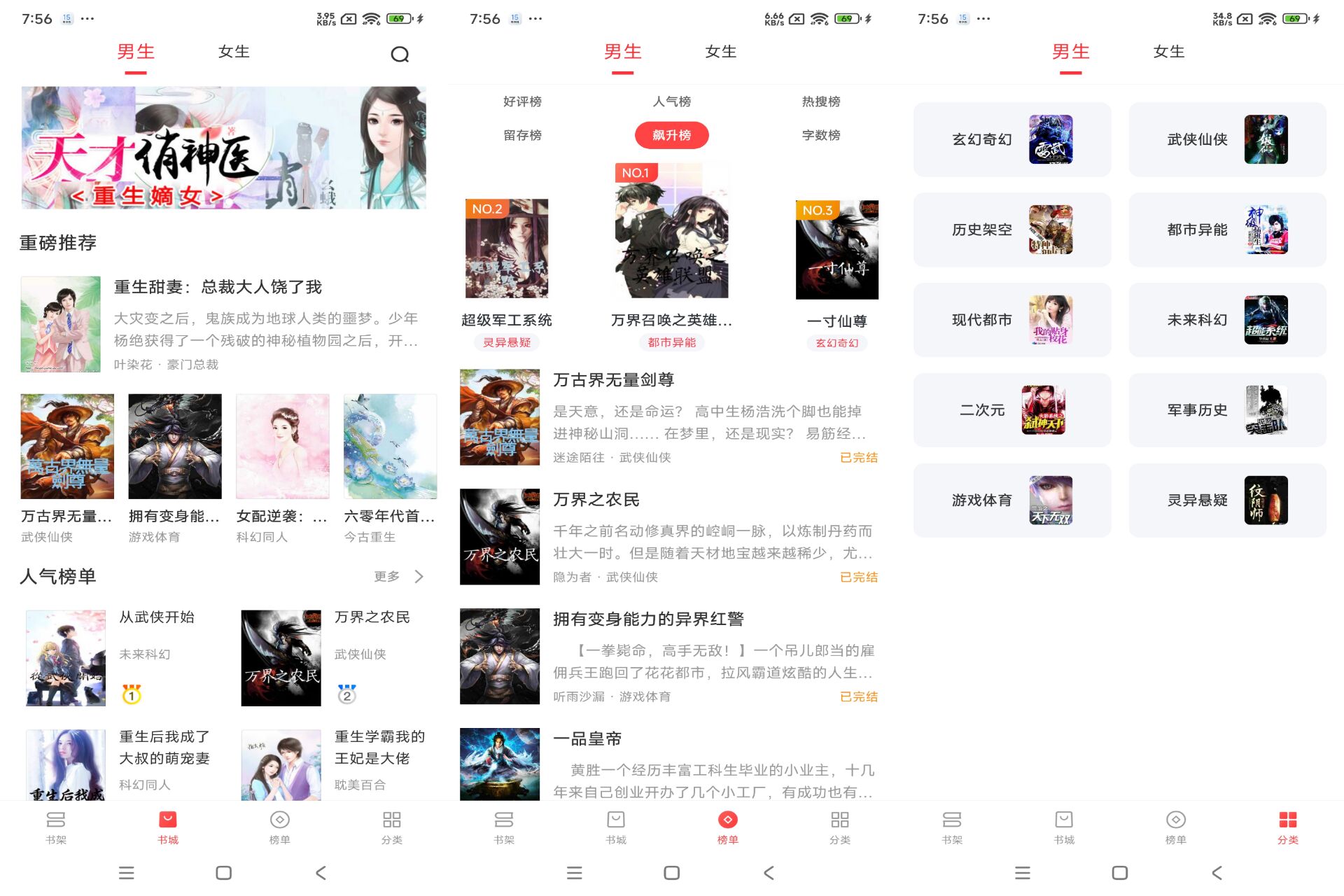Switch to the 字数榜 ranking
Image resolution: width=1344 pixels, height=896 pixels.
tap(820, 135)
